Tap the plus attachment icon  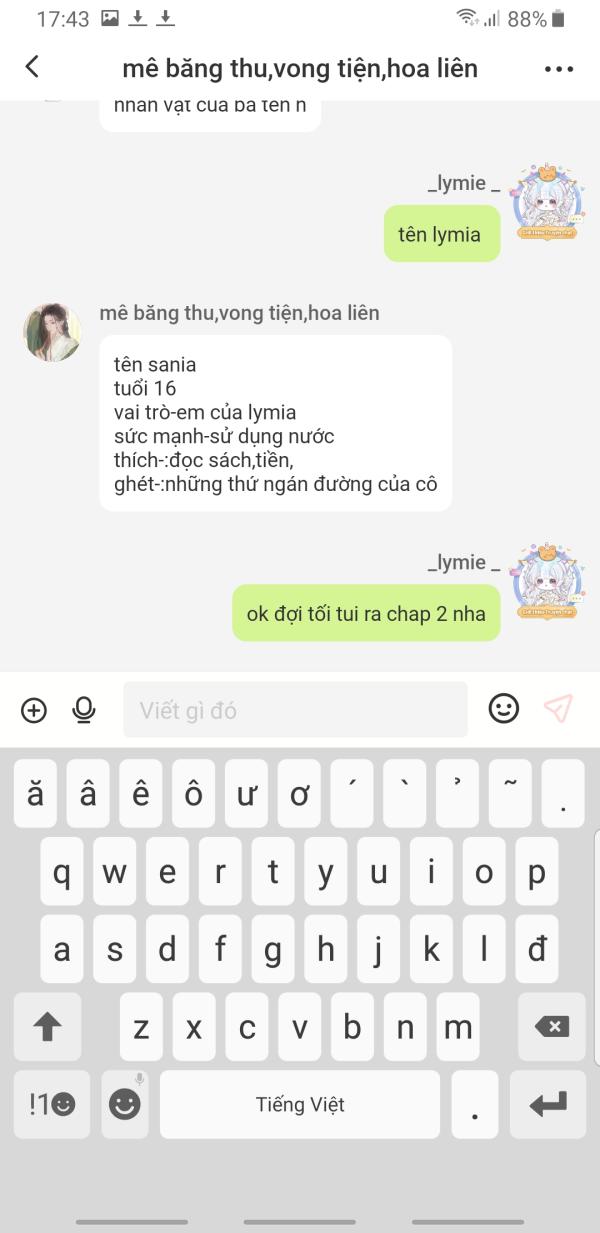point(34,710)
